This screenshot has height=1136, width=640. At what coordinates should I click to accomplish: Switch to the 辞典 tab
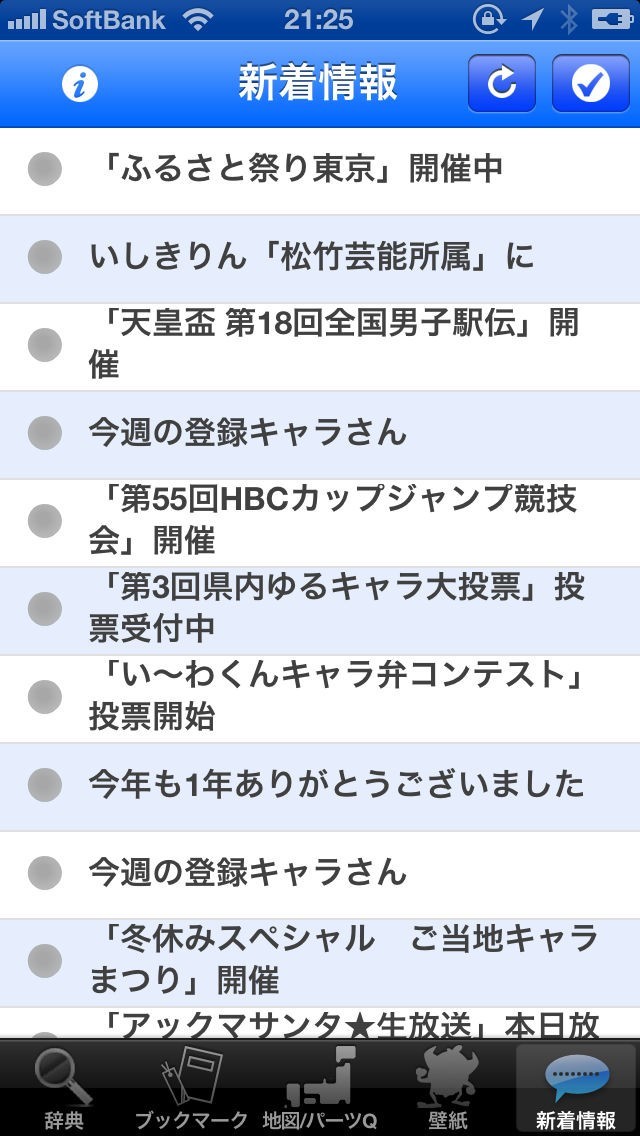(x=64, y=1088)
